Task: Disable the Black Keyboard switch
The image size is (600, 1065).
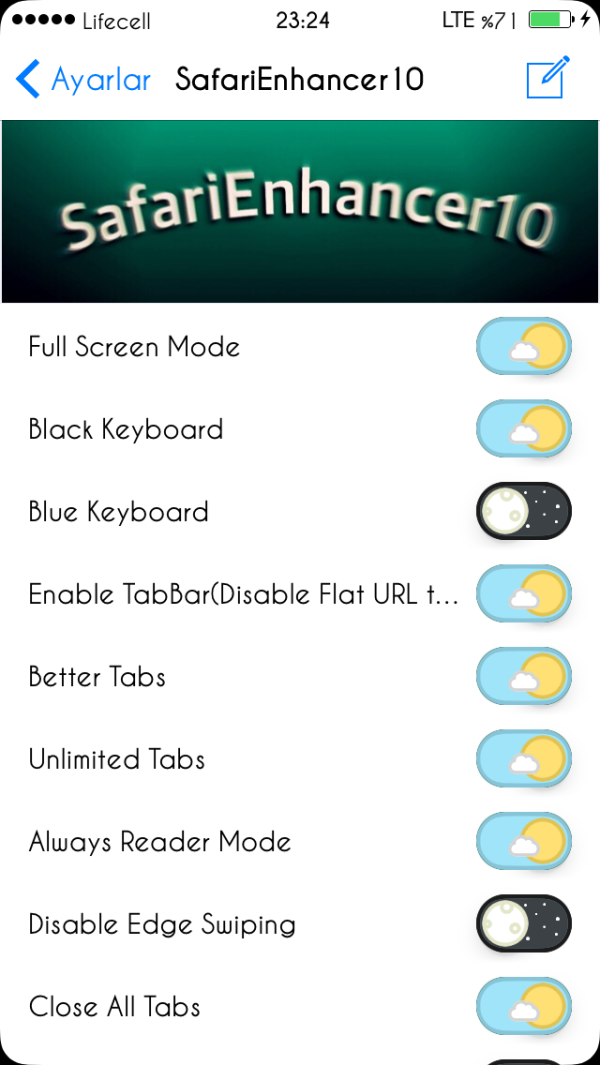Action: [523, 429]
